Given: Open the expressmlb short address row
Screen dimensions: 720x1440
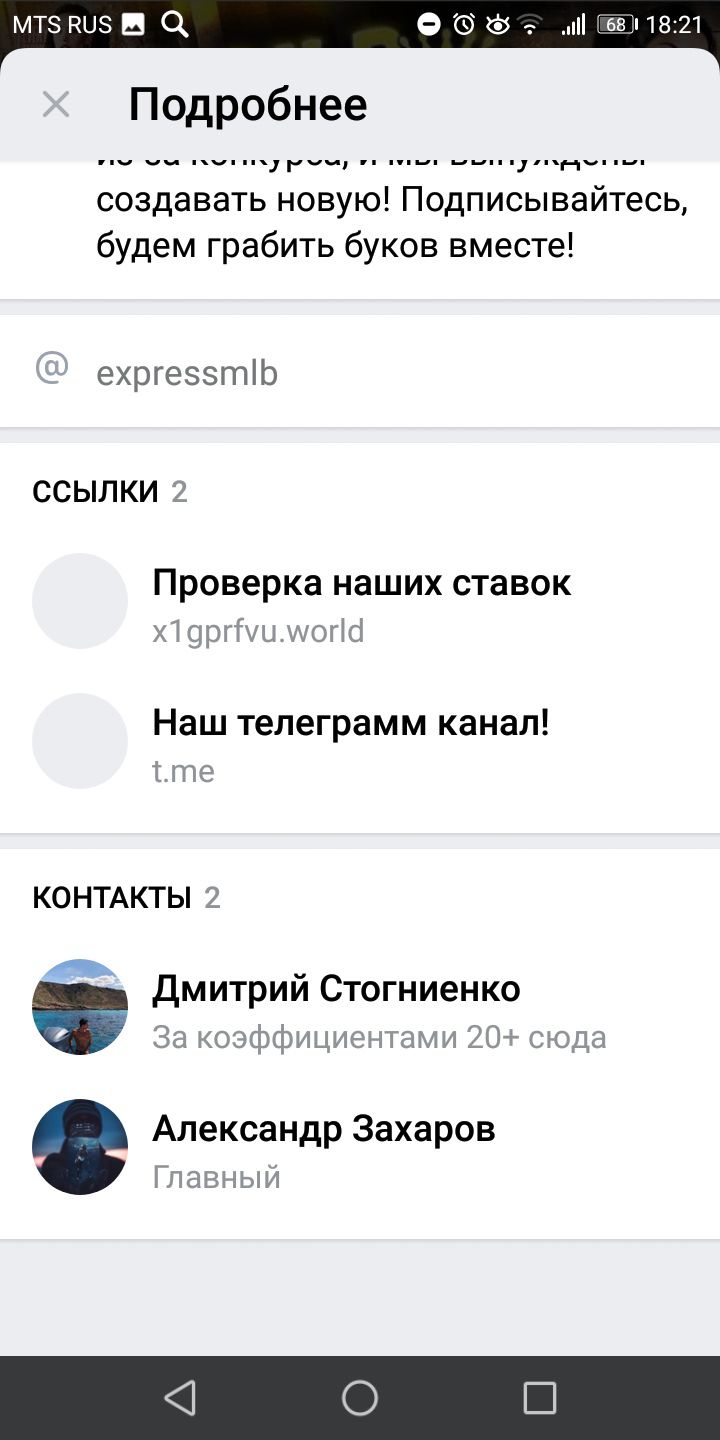Looking at the screenshot, I should (360, 372).
